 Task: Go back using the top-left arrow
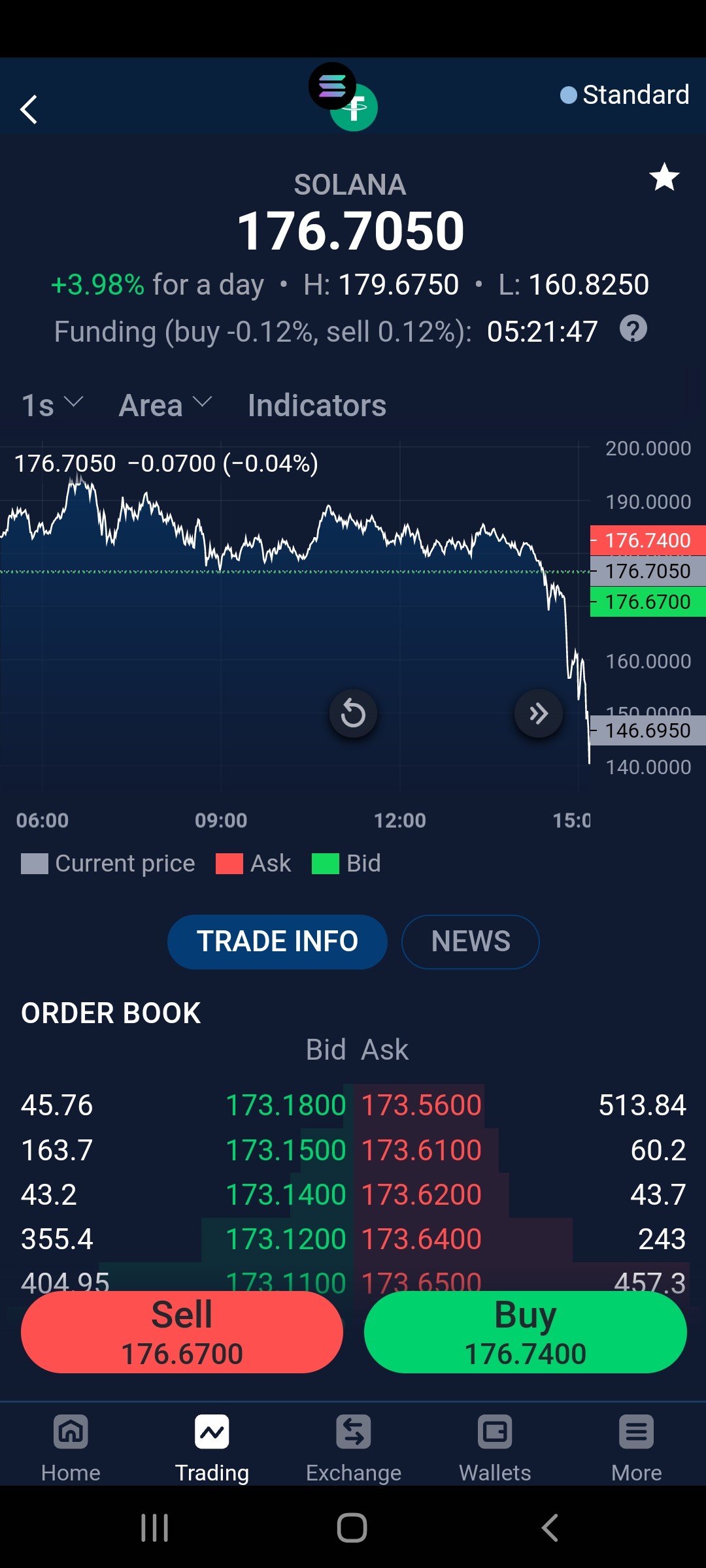(29, 109)
